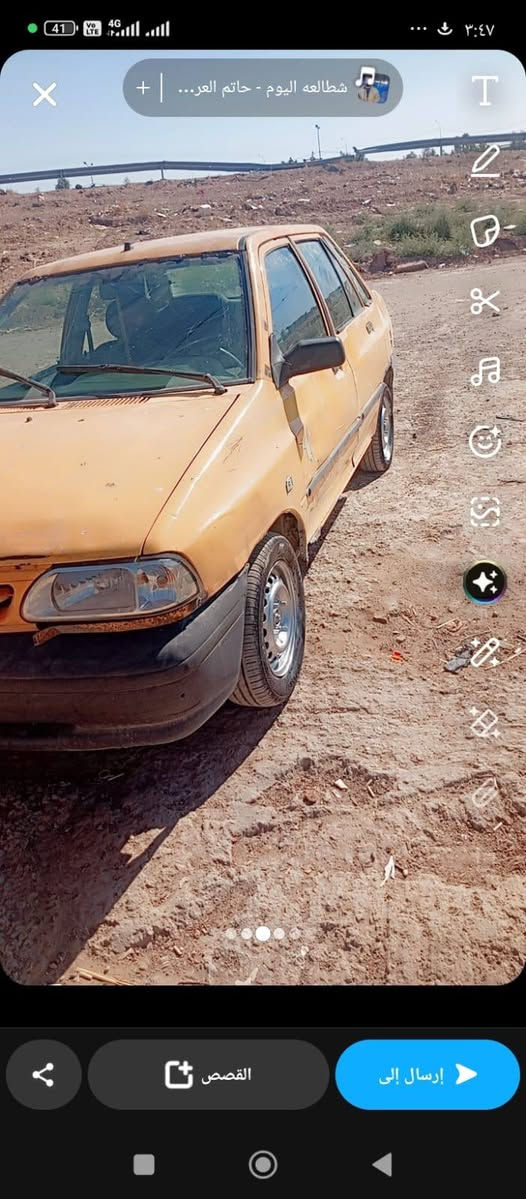526x1199 pixels.
Task: Select the magic eraser tool
Action: click(485, 722)
